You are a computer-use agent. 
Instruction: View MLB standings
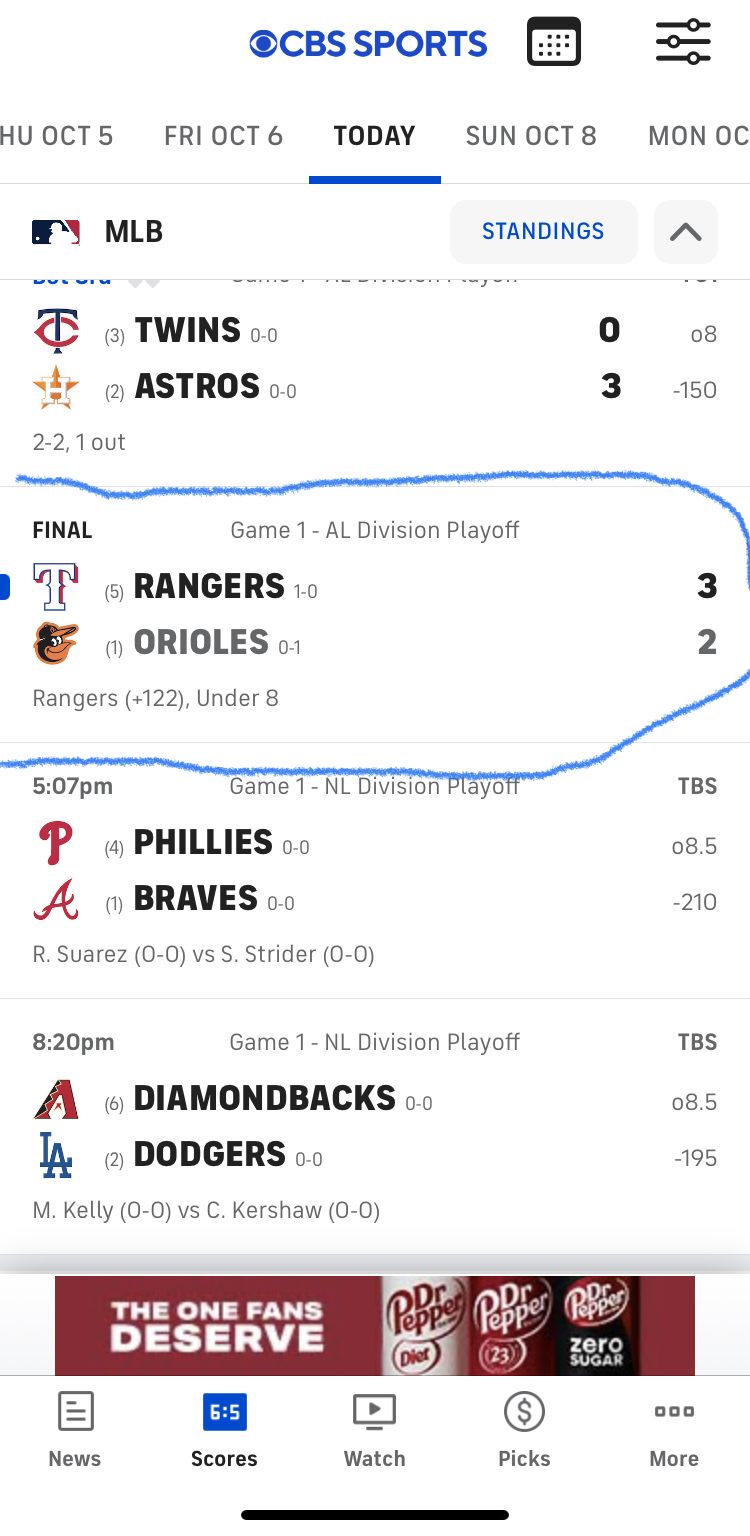543,231
